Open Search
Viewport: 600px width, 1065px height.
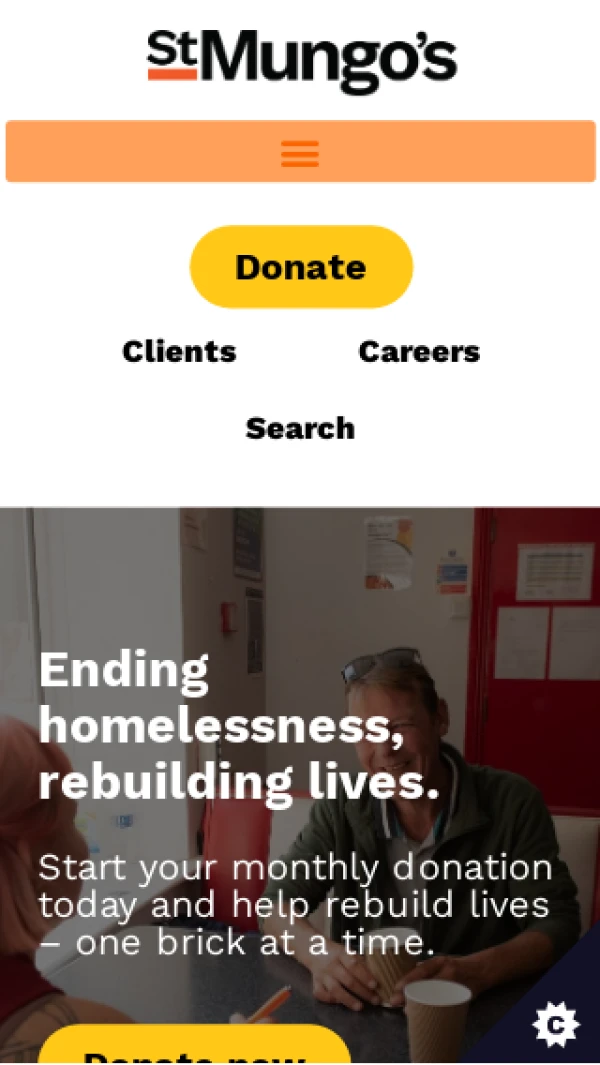tap(300, 428)
